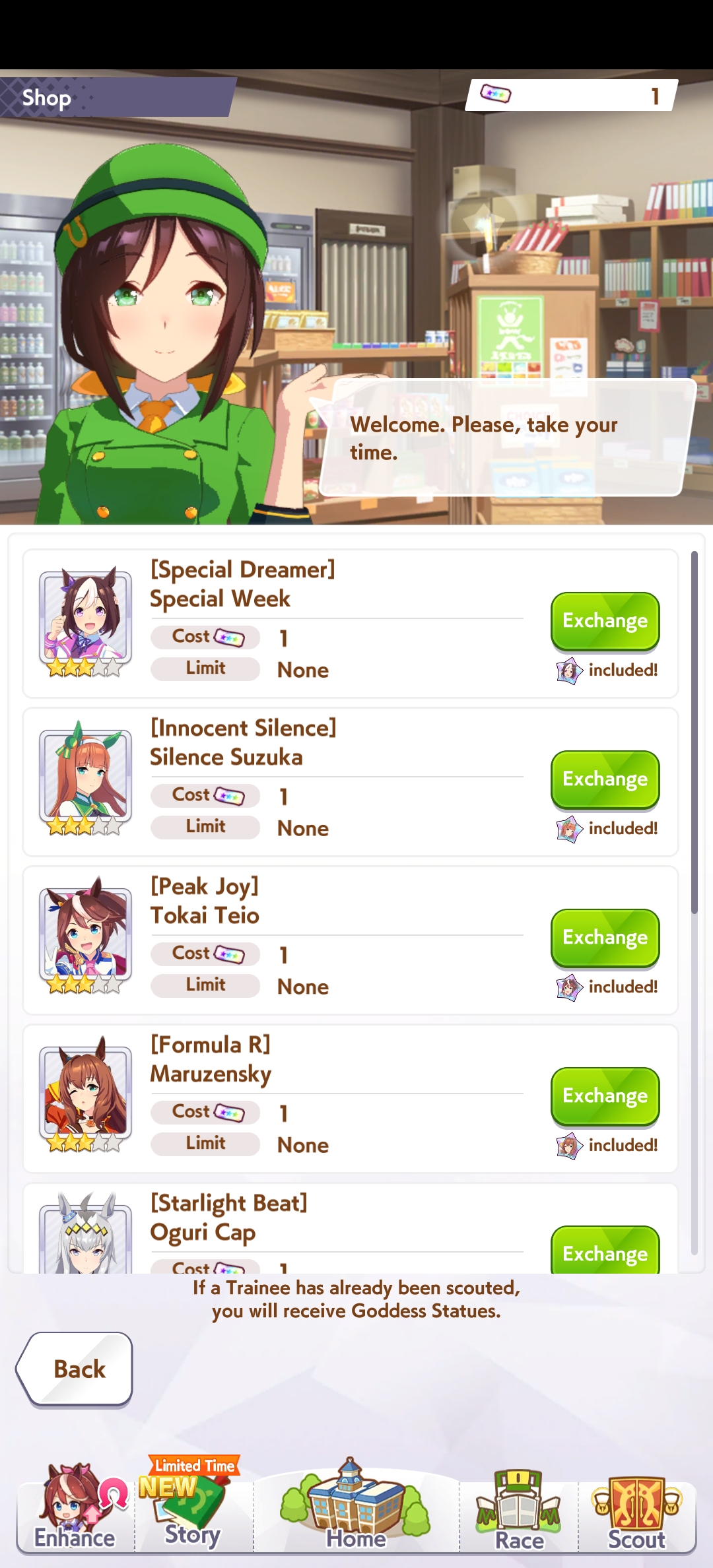Switch to the Scout tab

[x=636, y=1511]
